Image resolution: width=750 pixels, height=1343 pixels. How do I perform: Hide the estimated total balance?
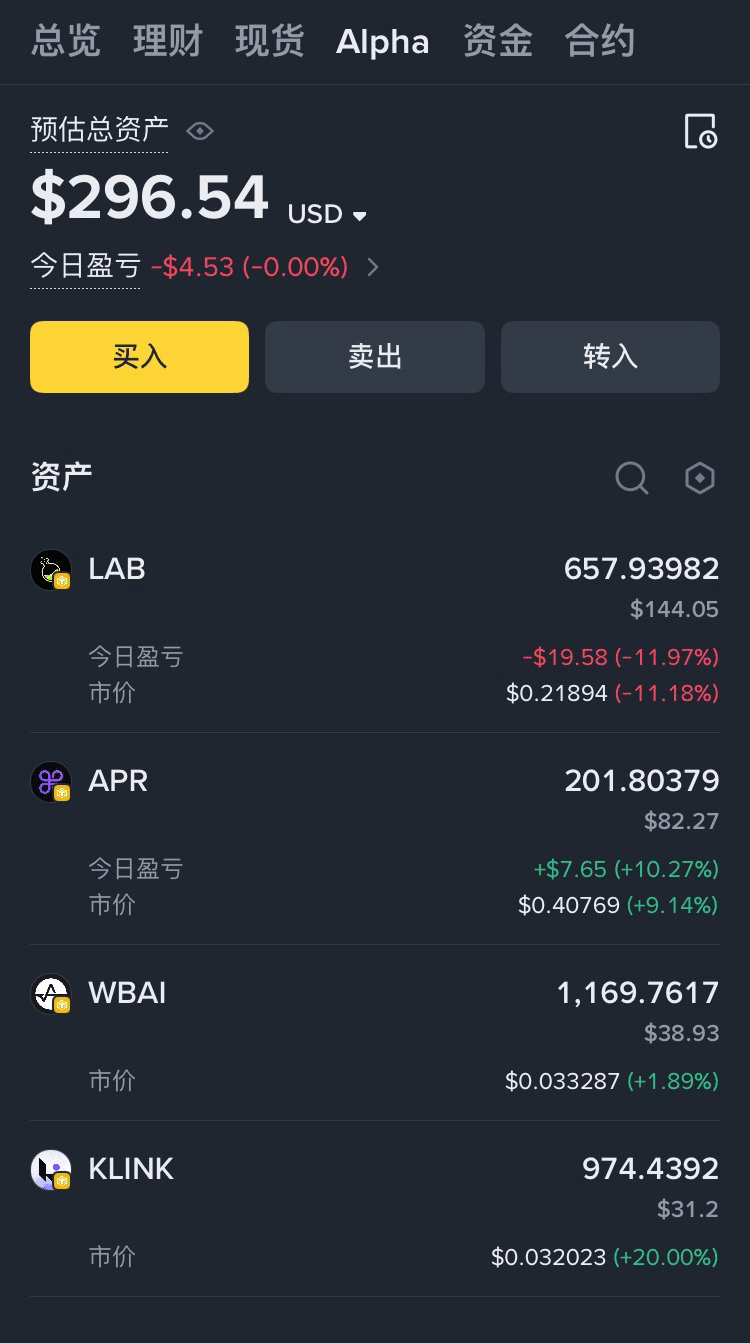(x=200, y=131)
